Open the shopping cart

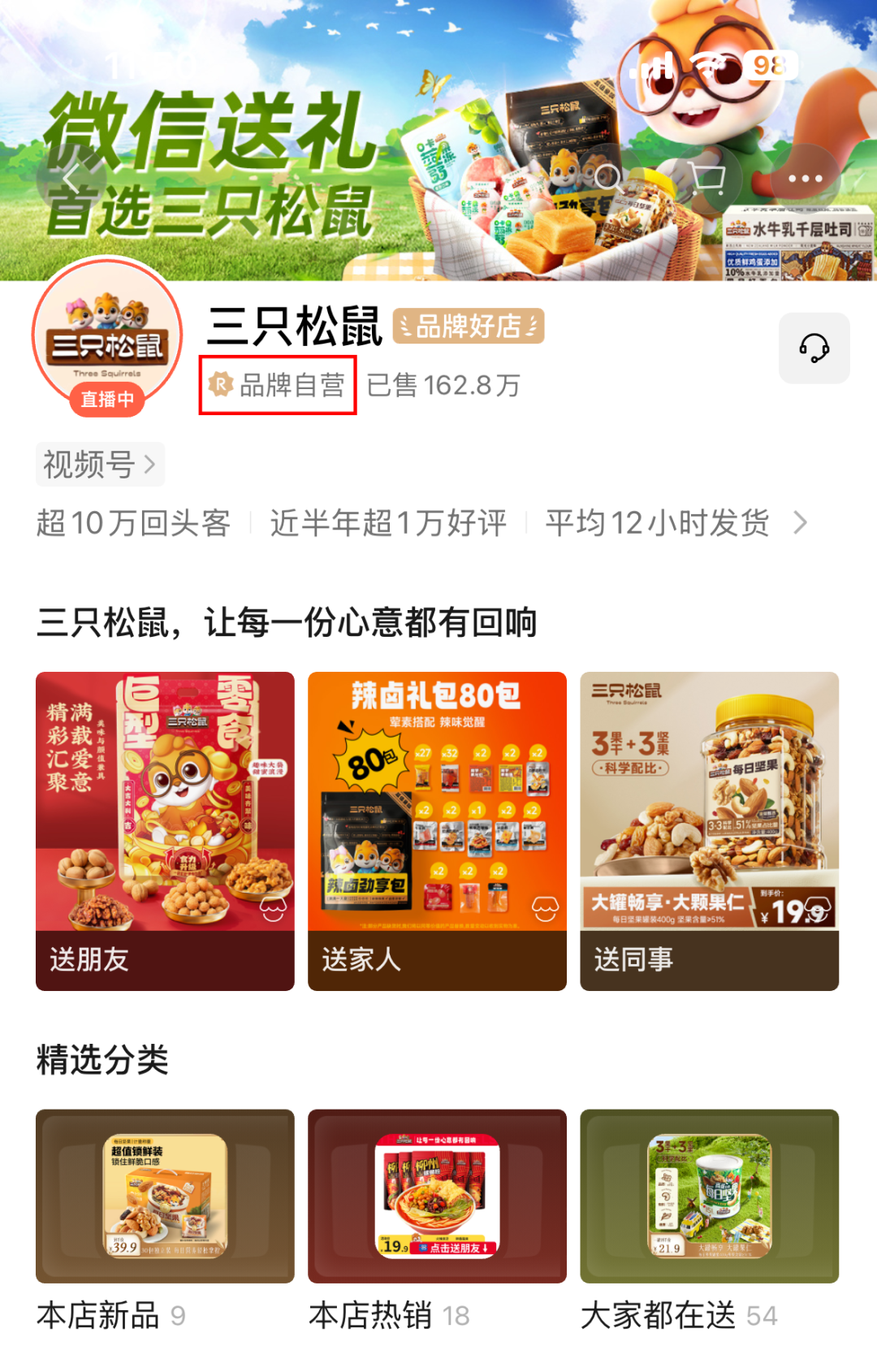(706, 178)
